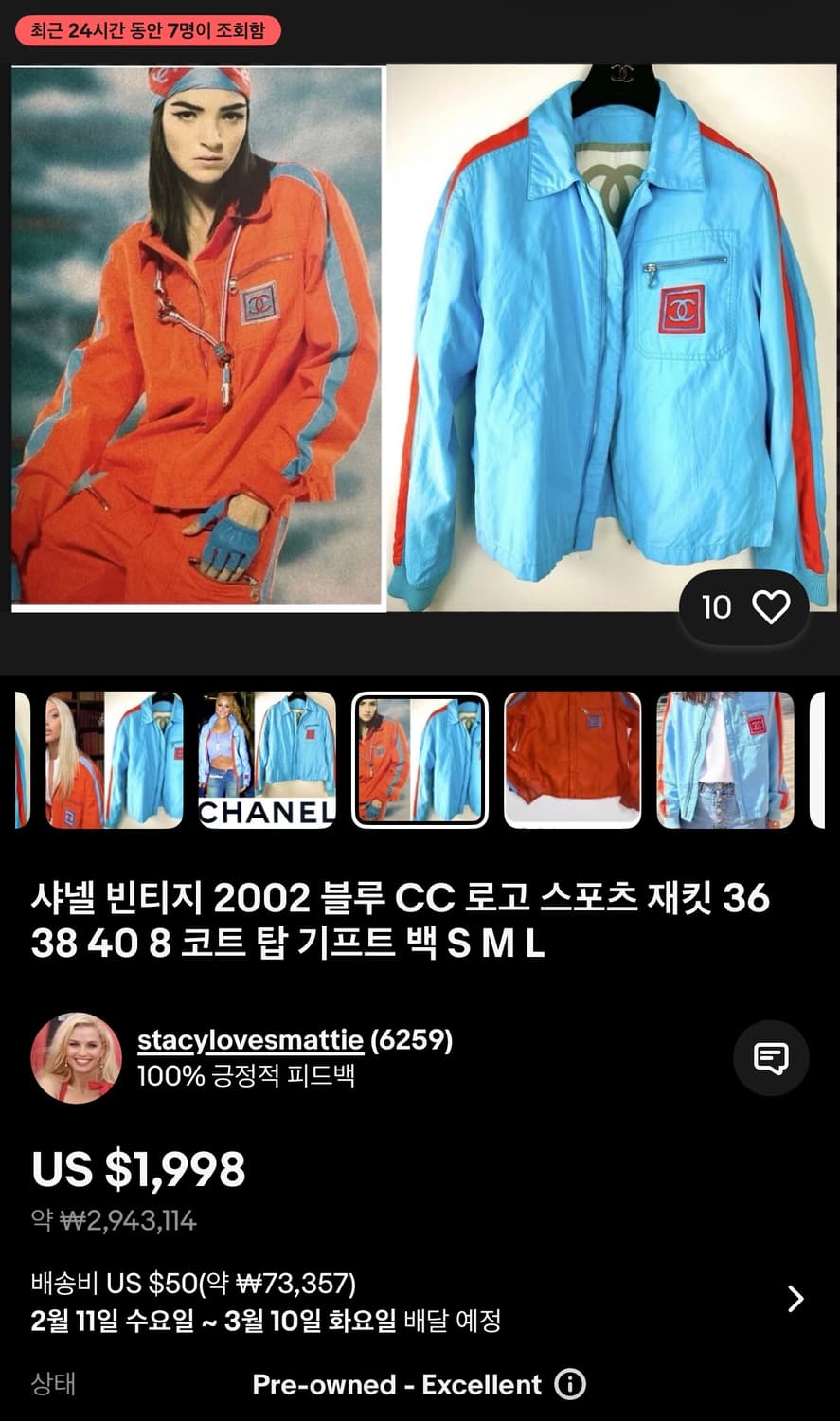This screenshot has width=840, height=1421.
Task: Tap the info icon beside Pre-owned Excellent
Action: coord(569,1385)
